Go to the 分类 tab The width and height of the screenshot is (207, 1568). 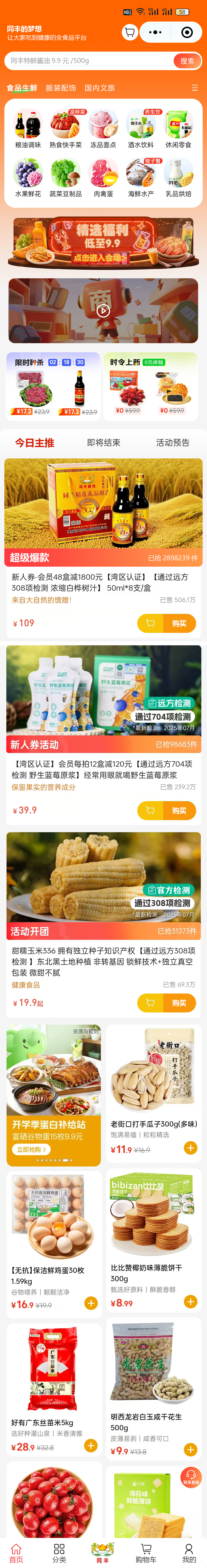(x=59, y=1553)
